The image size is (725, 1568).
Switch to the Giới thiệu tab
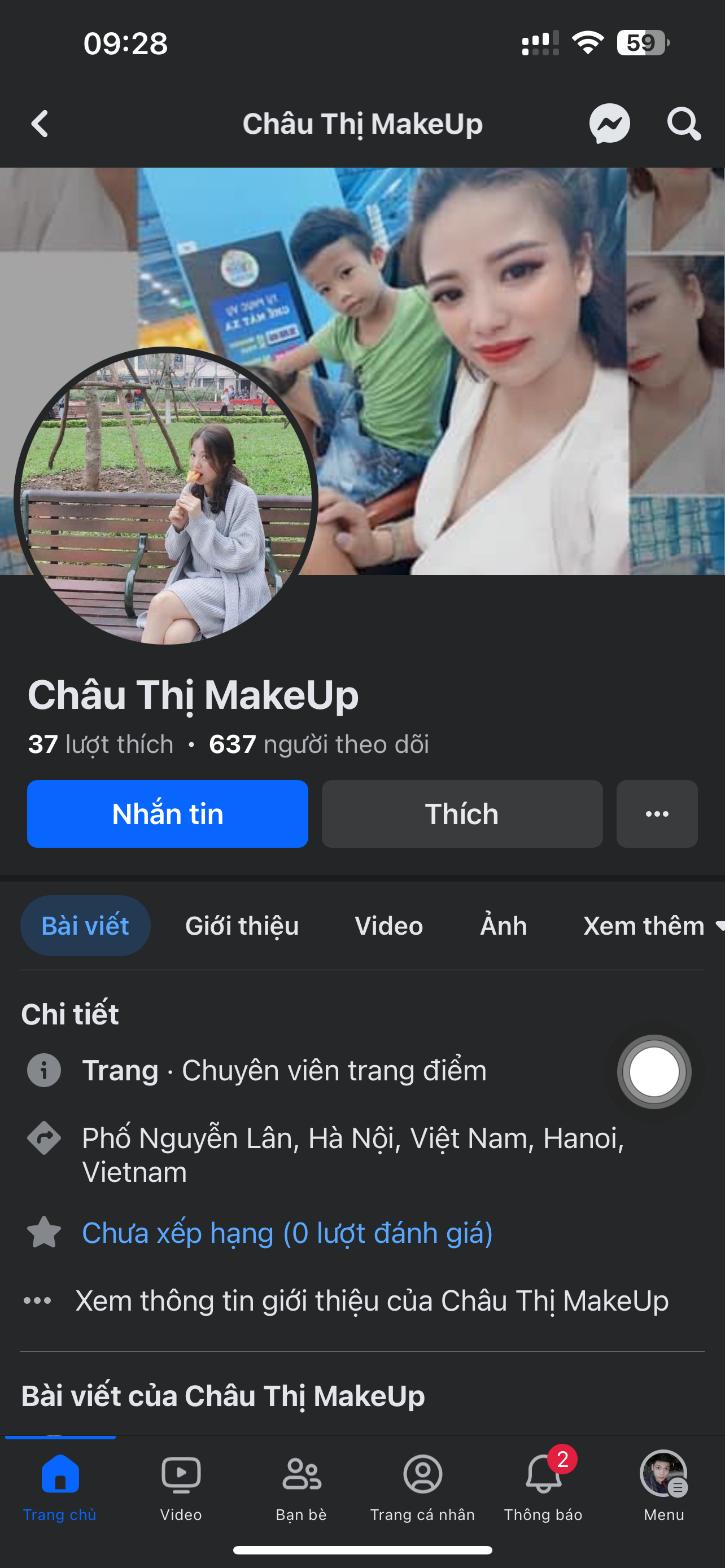242,926
